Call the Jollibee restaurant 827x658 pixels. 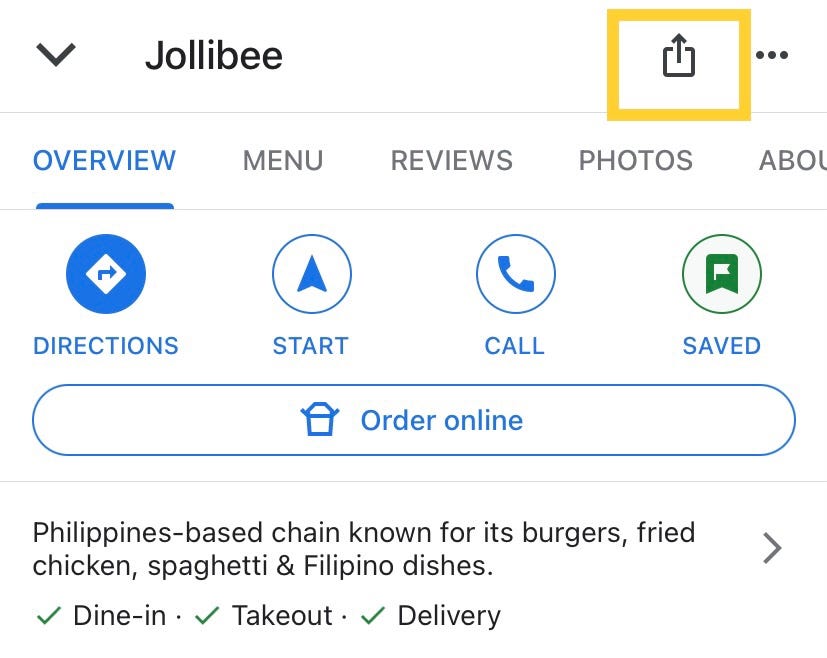(515, 274)
